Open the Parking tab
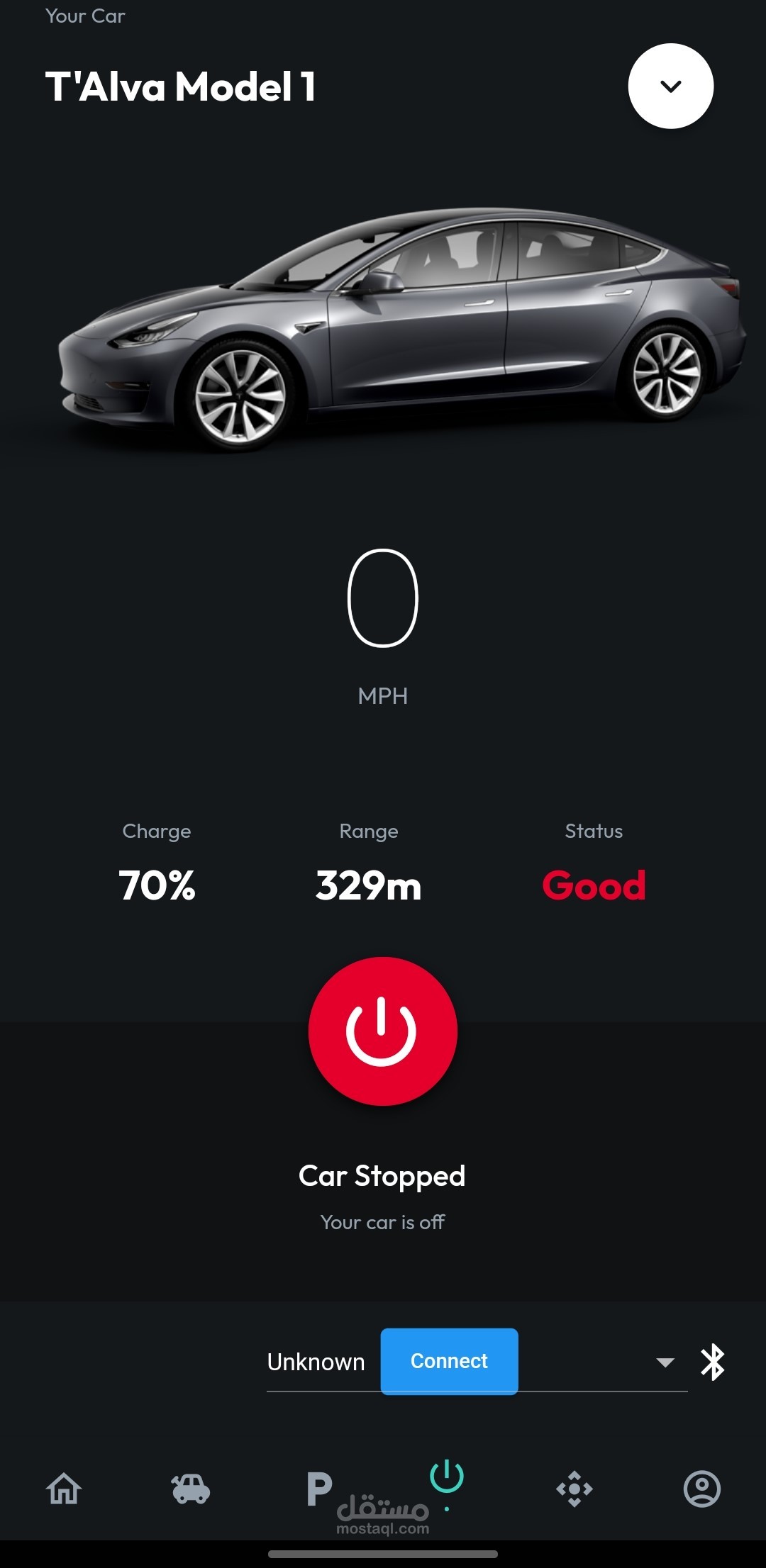 [x=319, y=1489]
